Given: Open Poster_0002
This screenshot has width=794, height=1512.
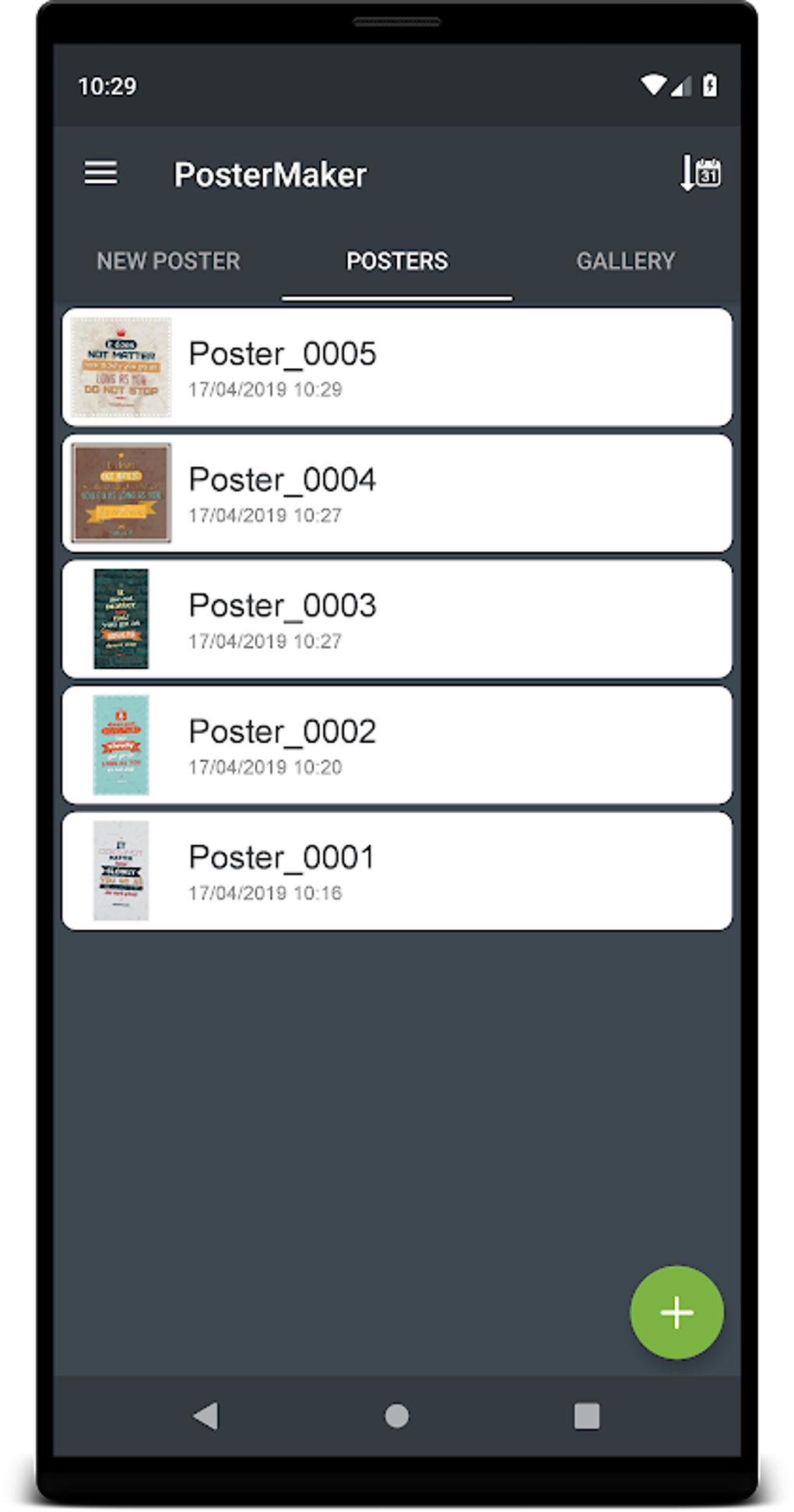Looking at the screenshot, I should tap(397, 745).
